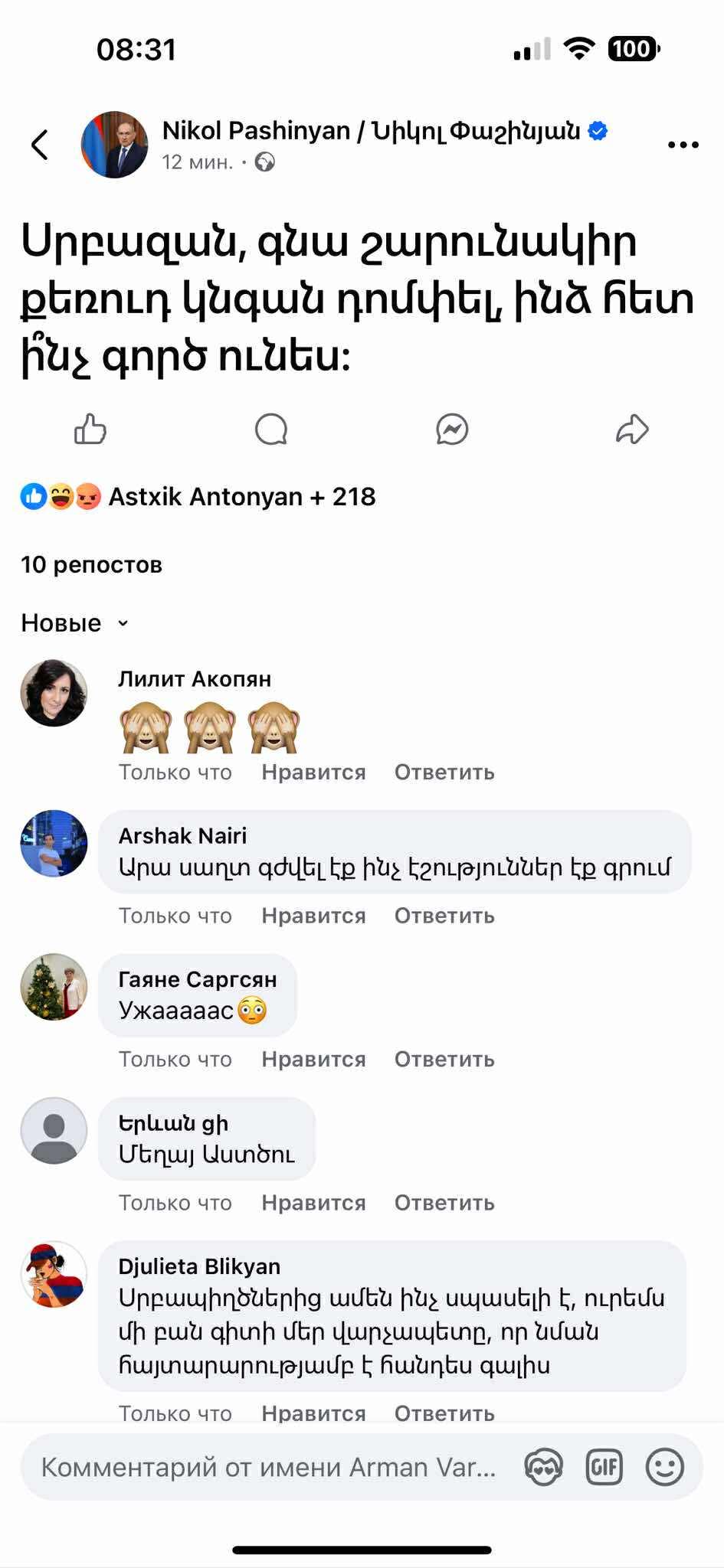
Task: Reply to Arshak Nairi's comment
Action: [x=444, y=916]
